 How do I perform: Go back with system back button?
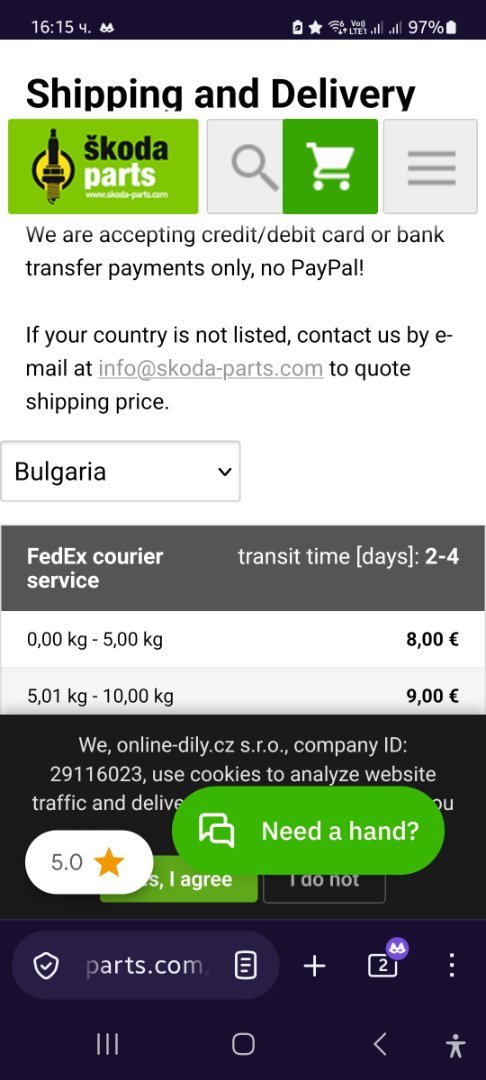pos(380,1044)
